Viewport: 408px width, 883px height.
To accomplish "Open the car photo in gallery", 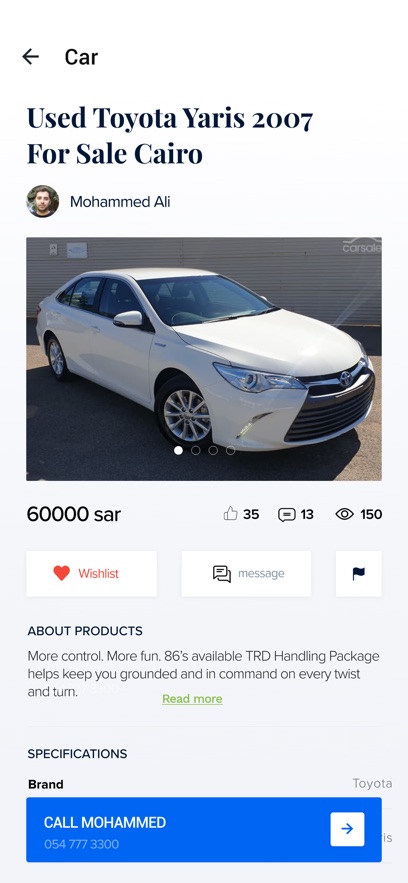I will [x=204, y=359].
